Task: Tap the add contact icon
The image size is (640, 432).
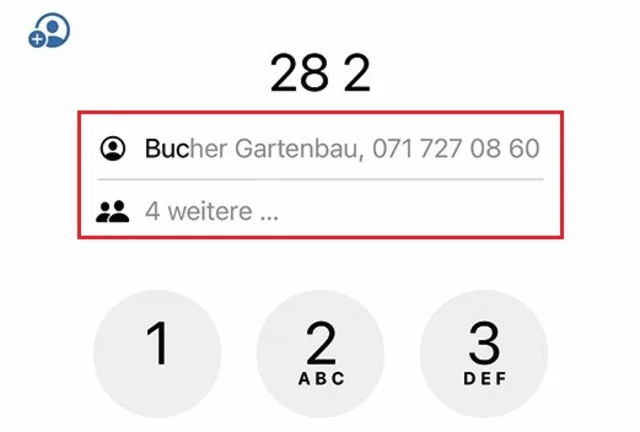Action: (50, 30)
